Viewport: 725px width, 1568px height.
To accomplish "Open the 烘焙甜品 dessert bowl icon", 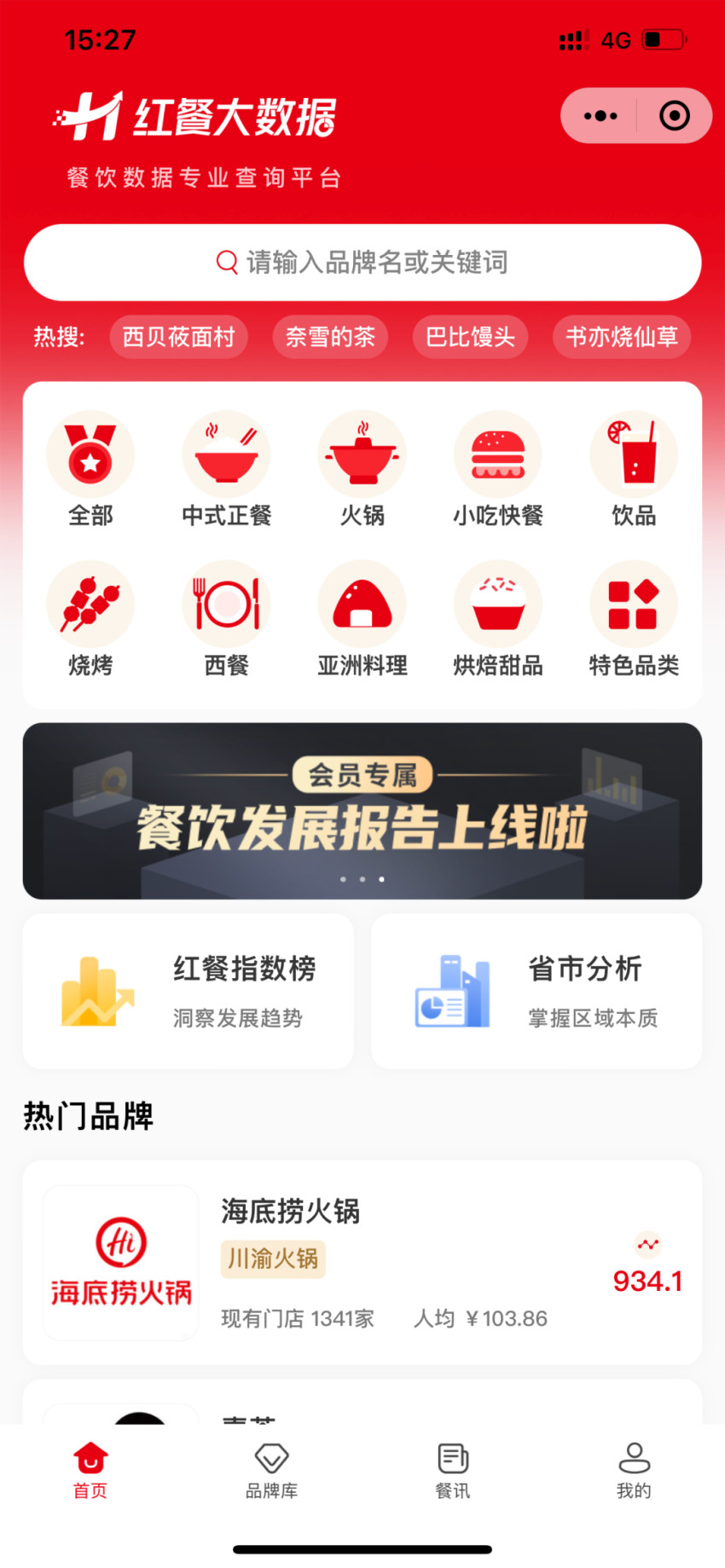I will (x=498, y=603).
